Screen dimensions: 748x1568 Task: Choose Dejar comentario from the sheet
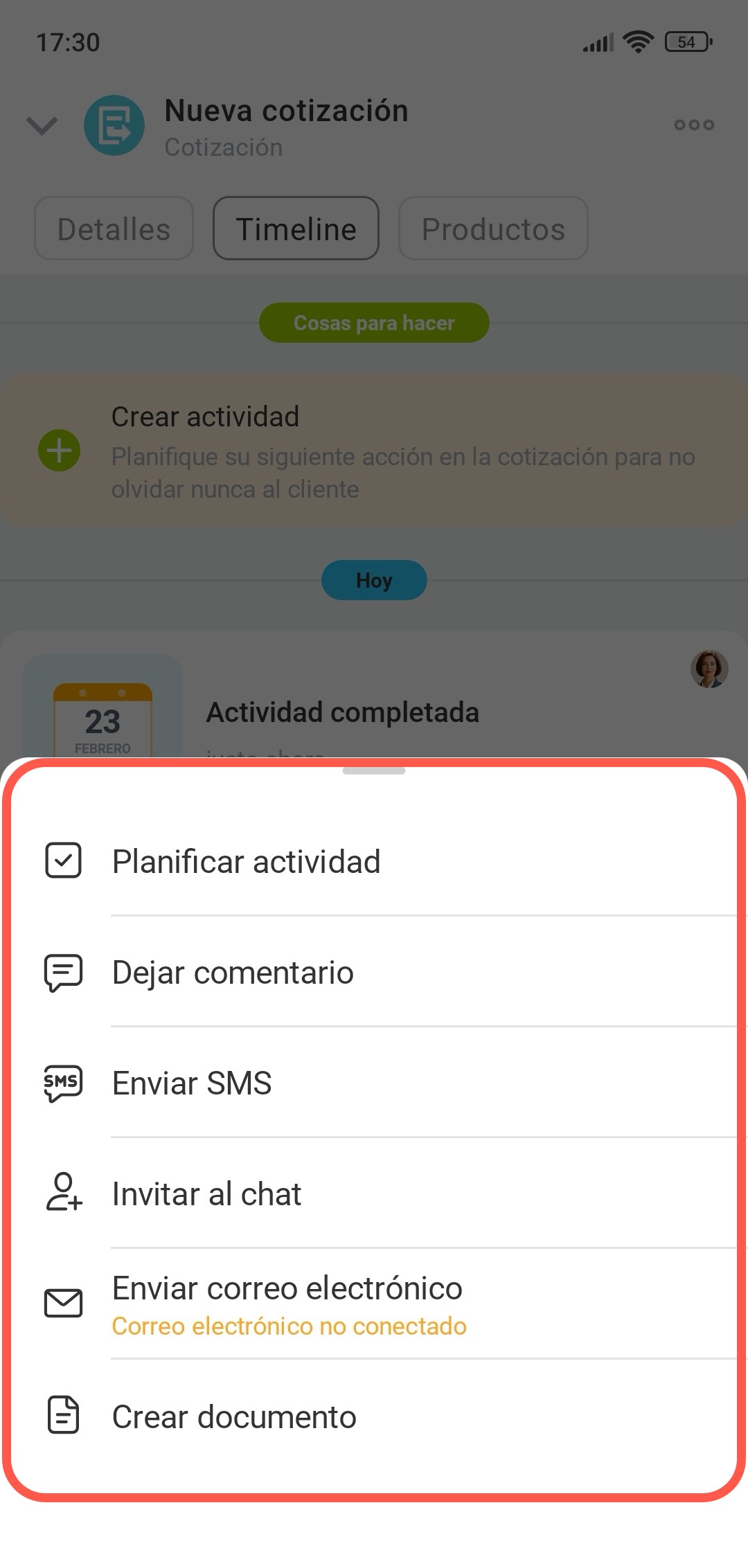coord(233,973)
